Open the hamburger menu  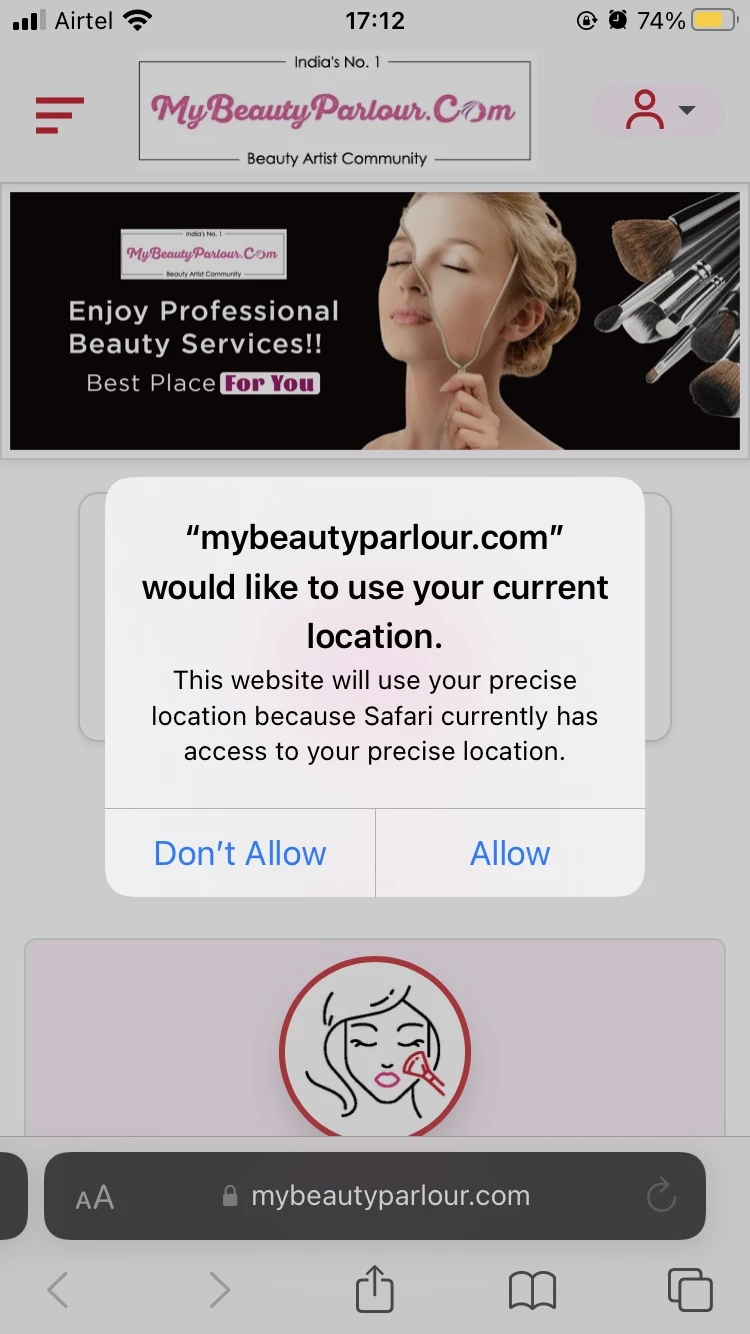(60, 115)
